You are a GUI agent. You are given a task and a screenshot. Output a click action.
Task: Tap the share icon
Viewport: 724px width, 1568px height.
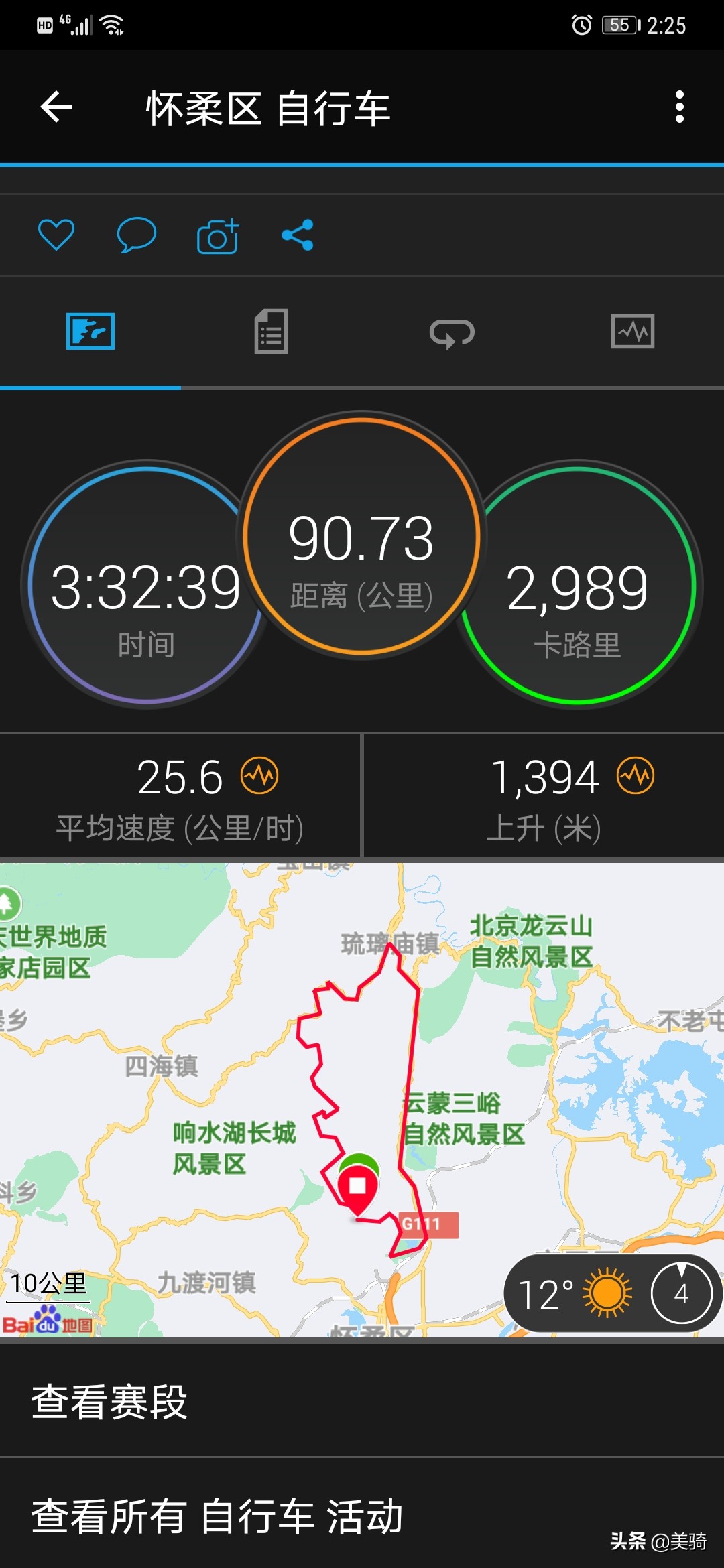tap(297, 235)
